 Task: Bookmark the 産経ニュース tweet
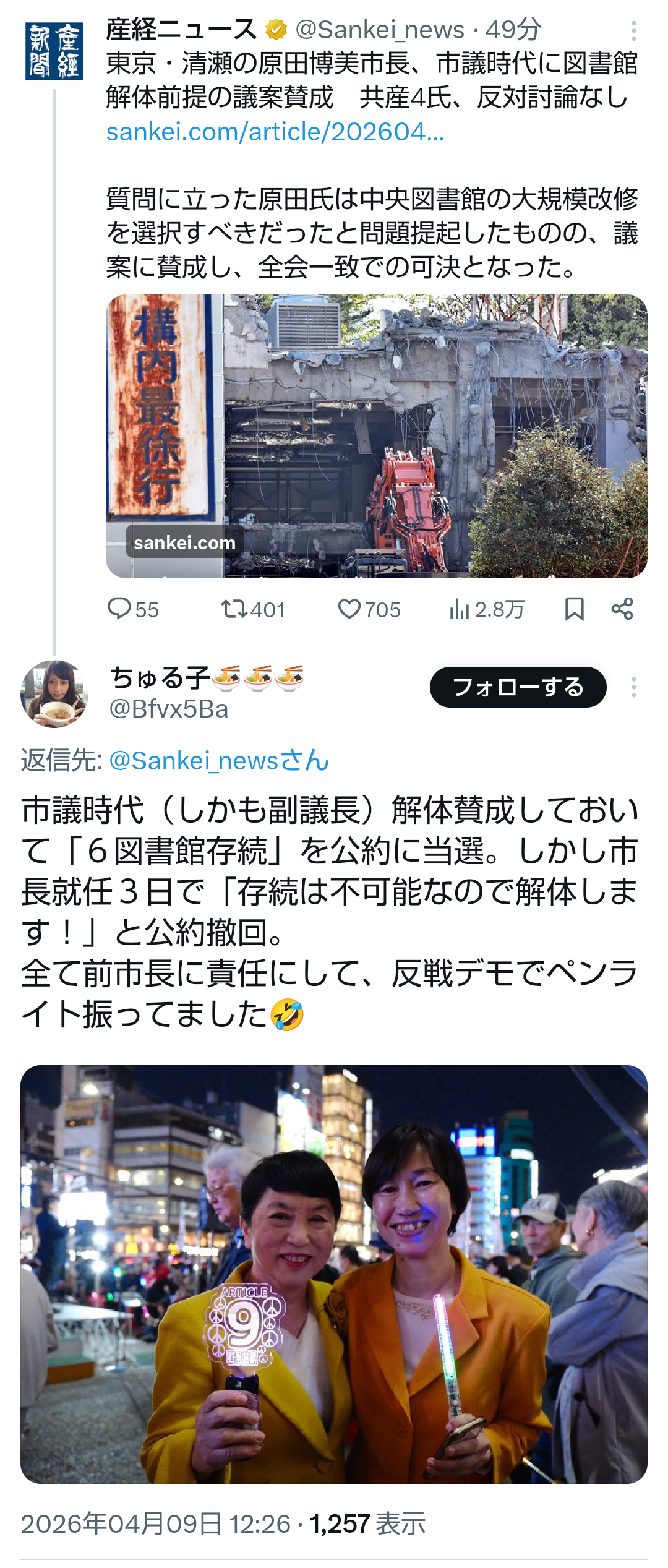click(574, 609)
